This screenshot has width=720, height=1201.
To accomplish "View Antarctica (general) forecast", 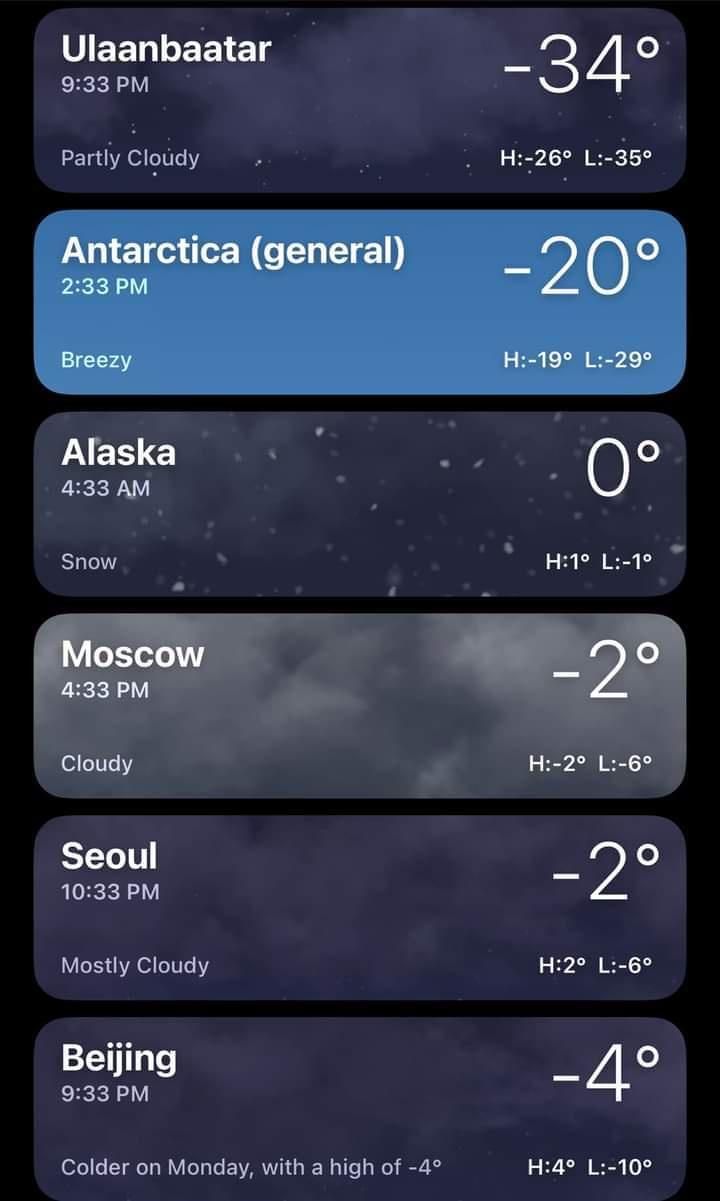I will 360,302.
